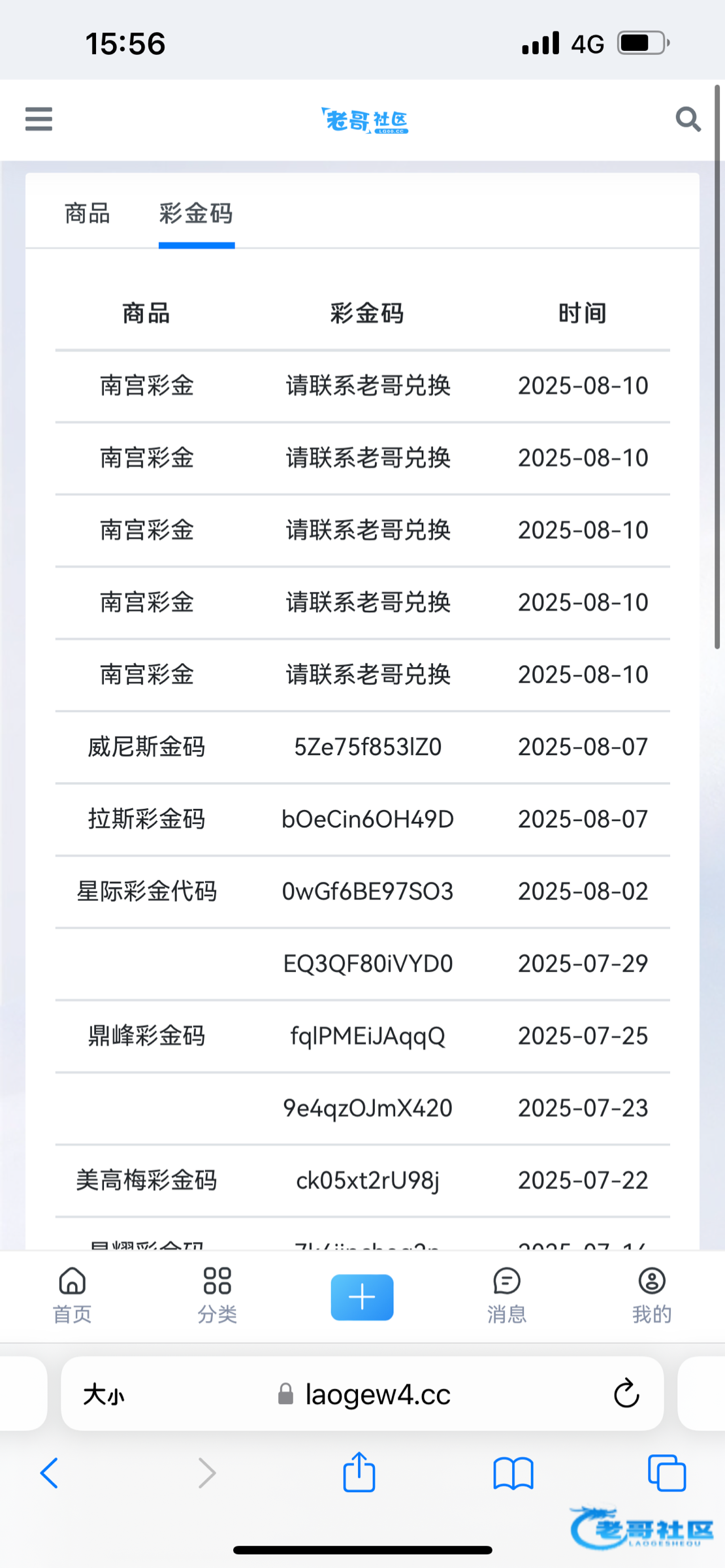Switch to the 商品 tab
Image resolution: width=725 pixels, height=1568 pixels.
point(88,214)
